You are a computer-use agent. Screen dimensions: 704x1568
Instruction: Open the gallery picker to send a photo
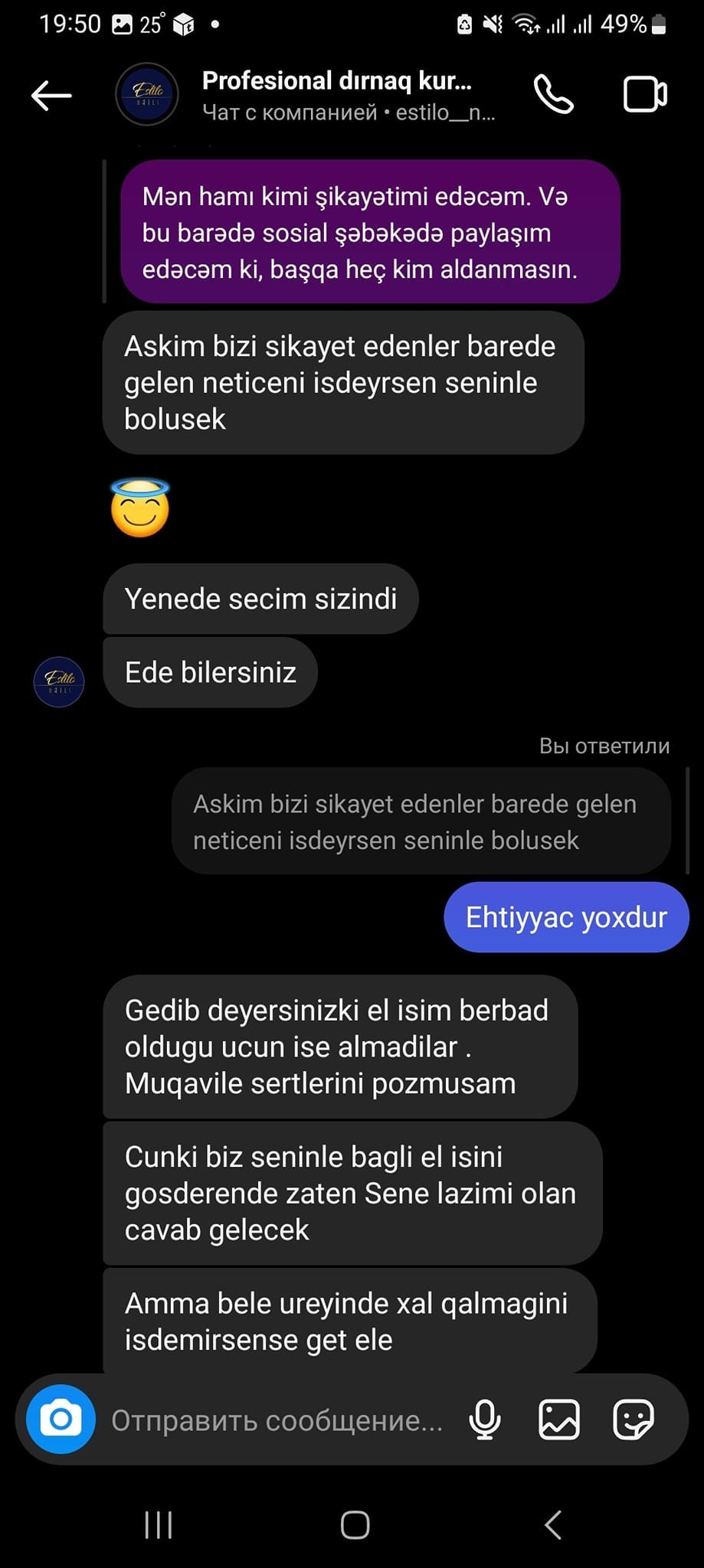coord(559,1420)
